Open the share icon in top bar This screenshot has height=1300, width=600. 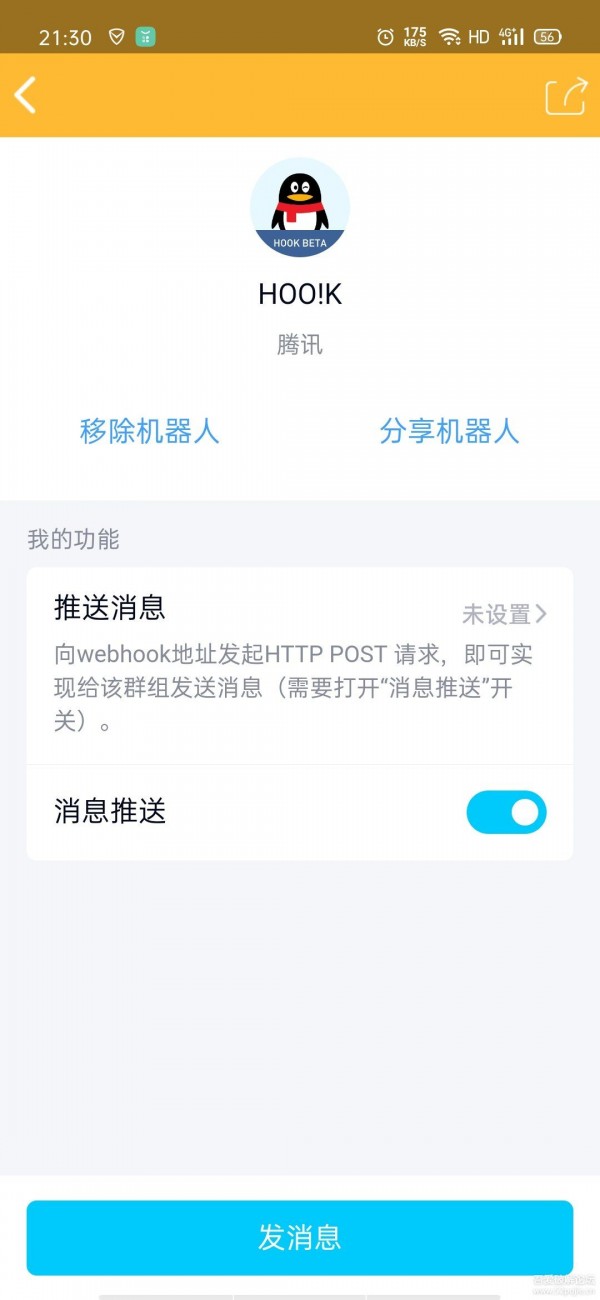[x=566, y=96]
